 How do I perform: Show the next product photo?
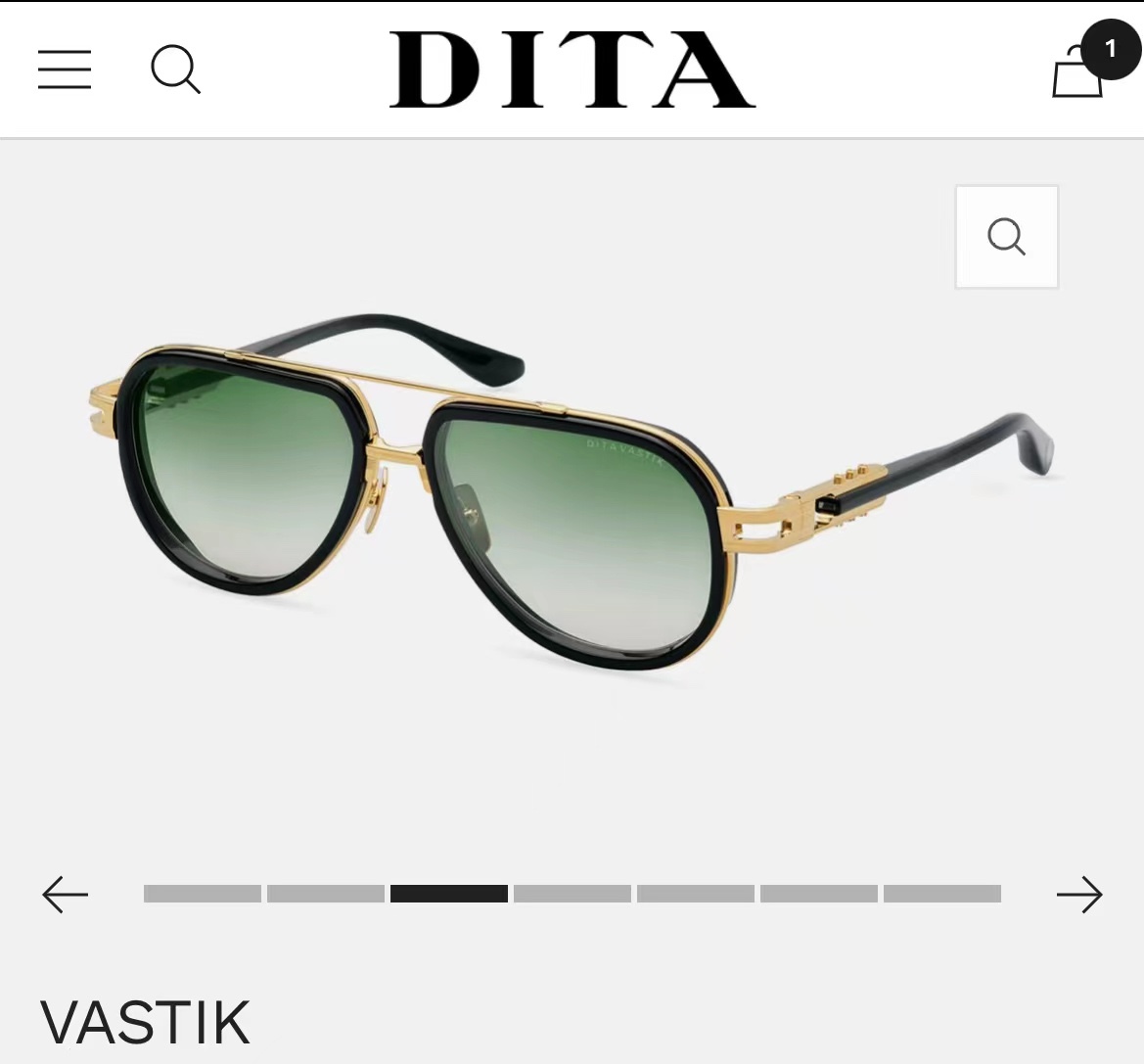click(1078, 894)
